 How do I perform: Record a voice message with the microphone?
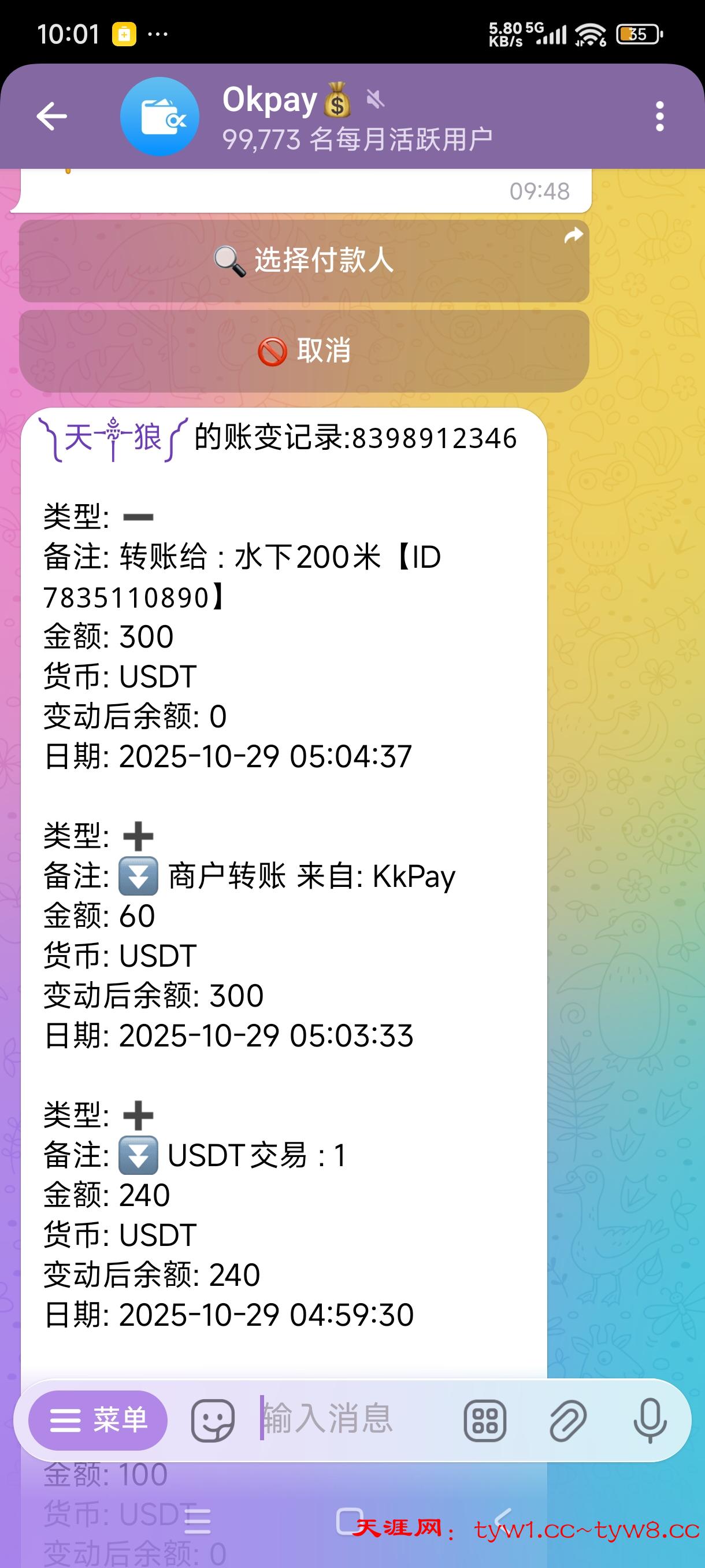(650, 1420)
